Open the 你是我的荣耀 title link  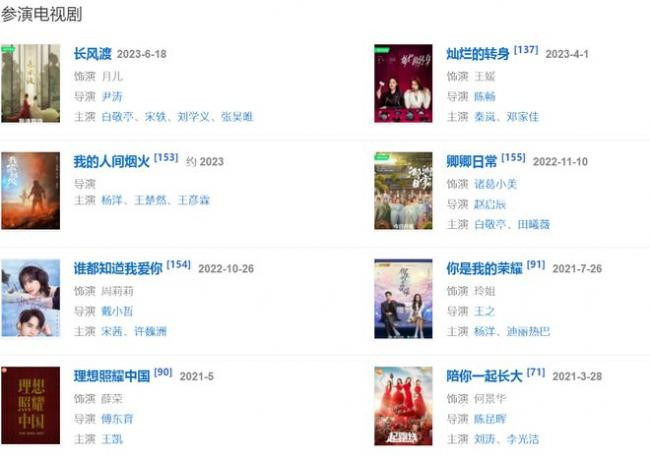484,269
